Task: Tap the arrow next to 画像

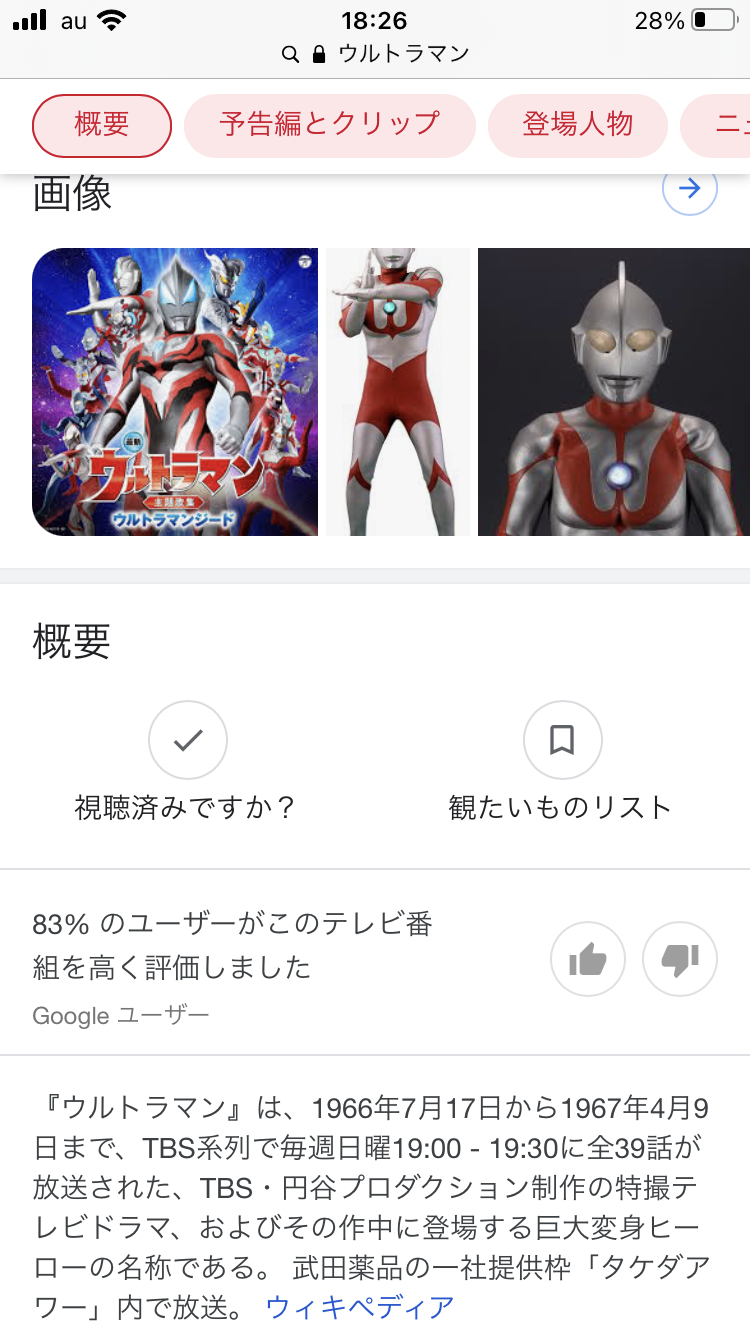Action: (690, 189)
